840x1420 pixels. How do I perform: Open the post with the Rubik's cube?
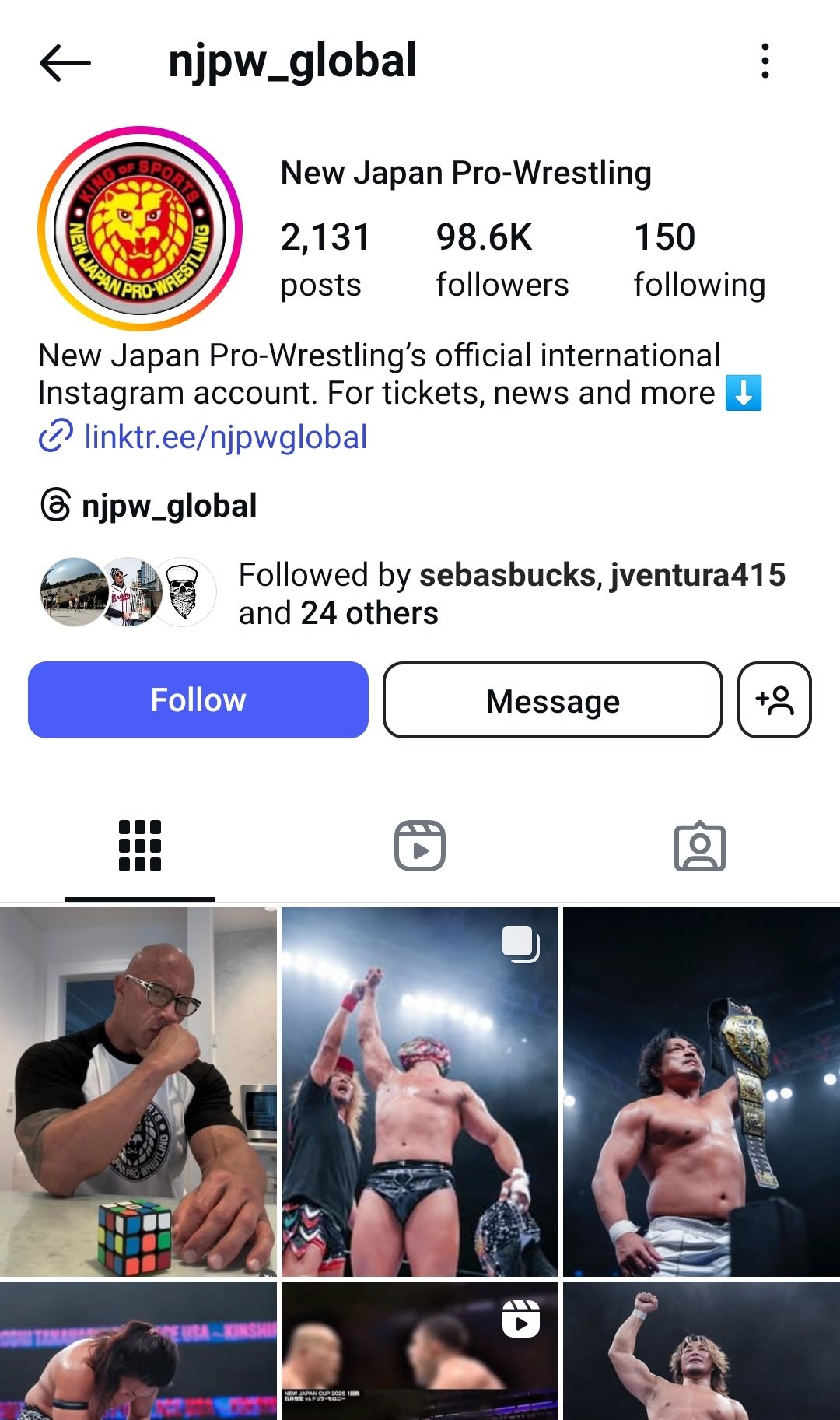tap(138, 1091)
